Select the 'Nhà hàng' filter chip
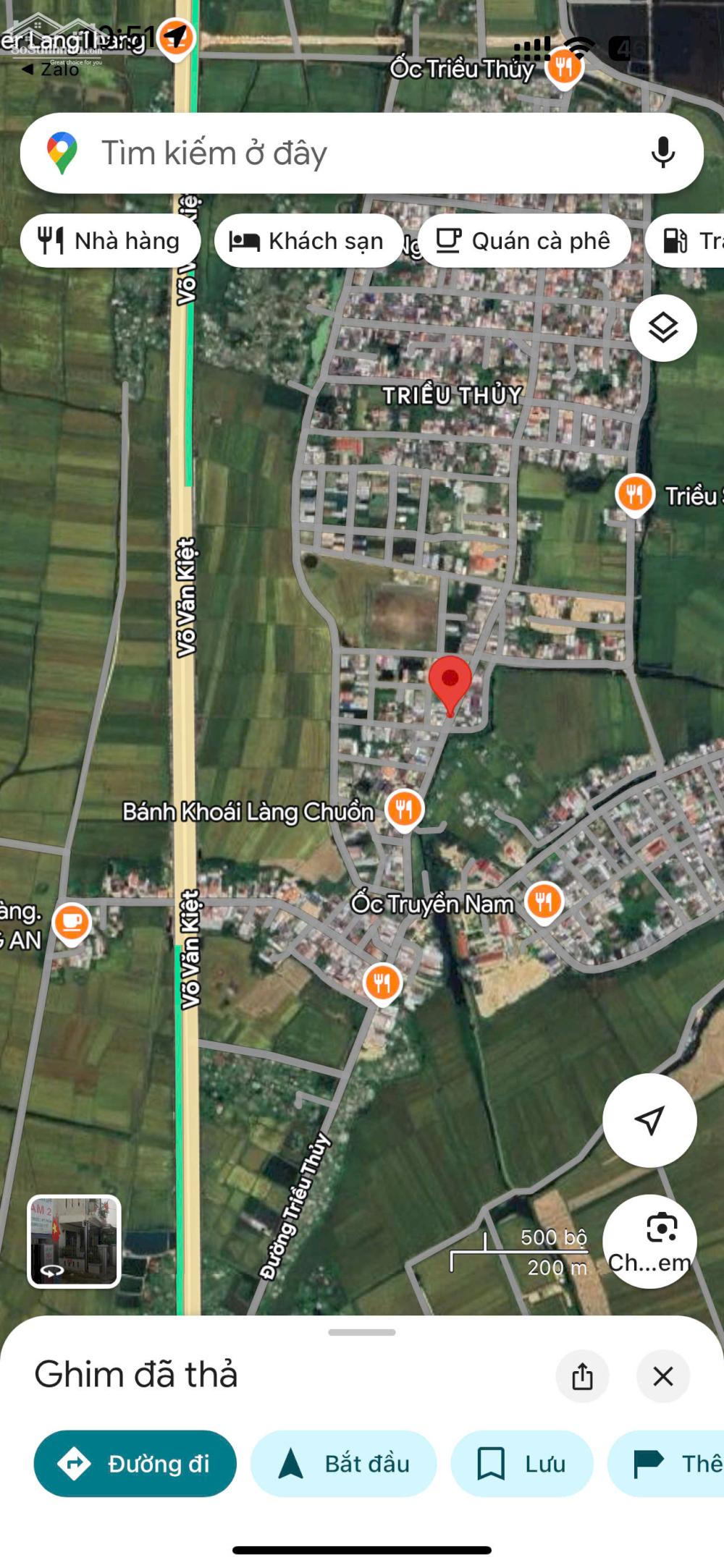This screenshot has height=1568, width=724. pyautogui.click(x=110, y=241)
